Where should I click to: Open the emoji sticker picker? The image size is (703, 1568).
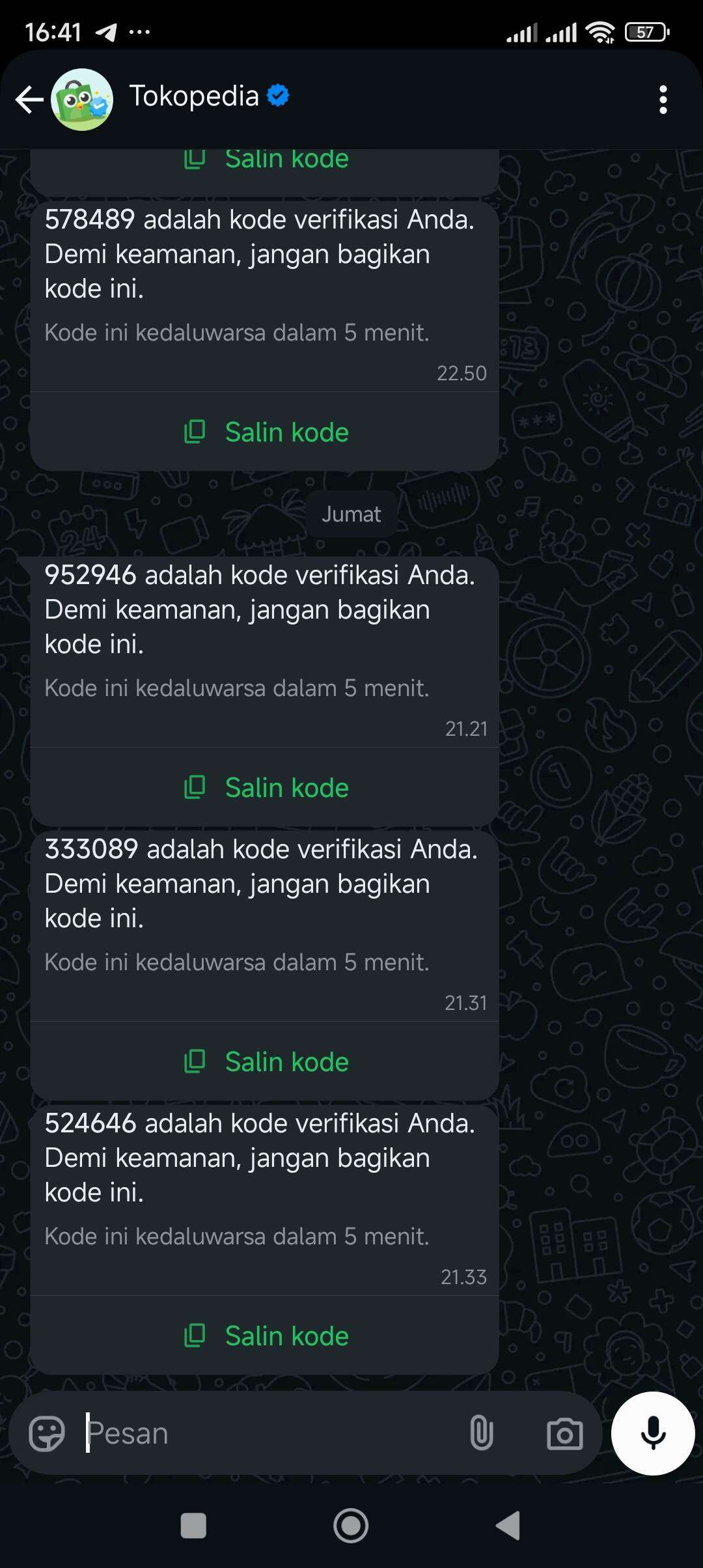[47, 1433]
